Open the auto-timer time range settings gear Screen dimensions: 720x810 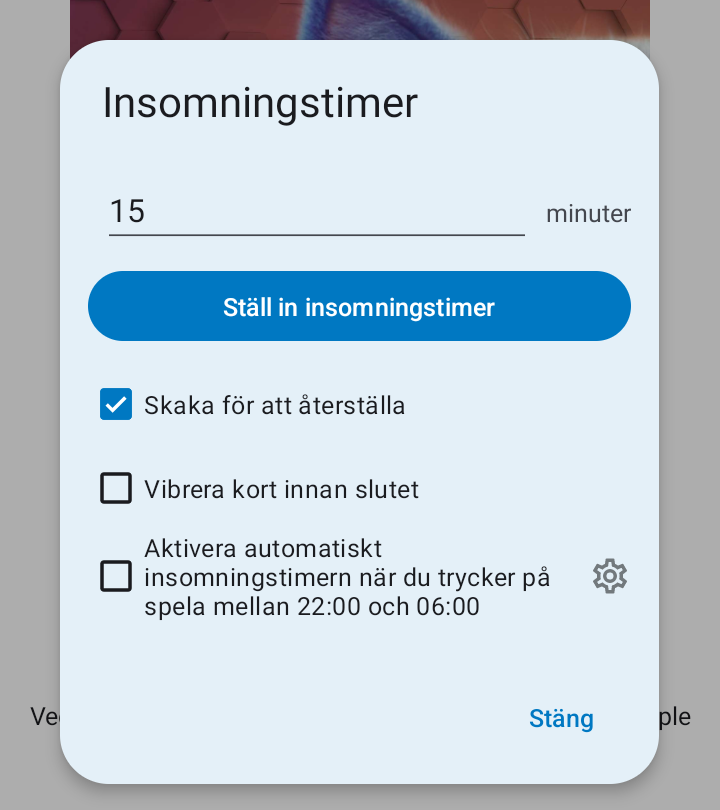click(609, 577)
